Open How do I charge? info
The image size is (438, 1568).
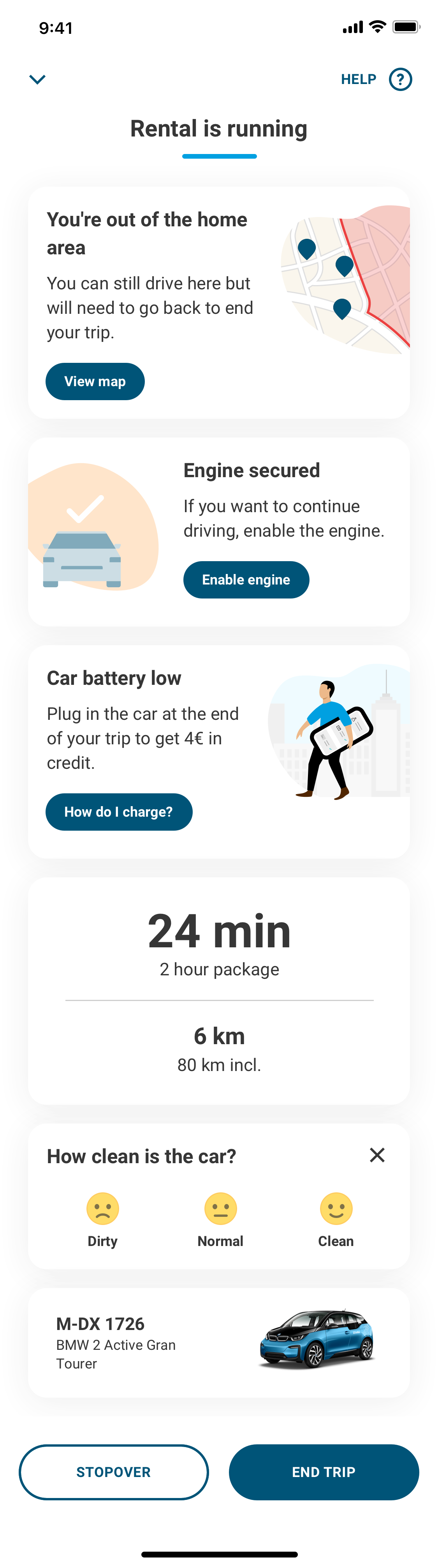click(119, 811)
